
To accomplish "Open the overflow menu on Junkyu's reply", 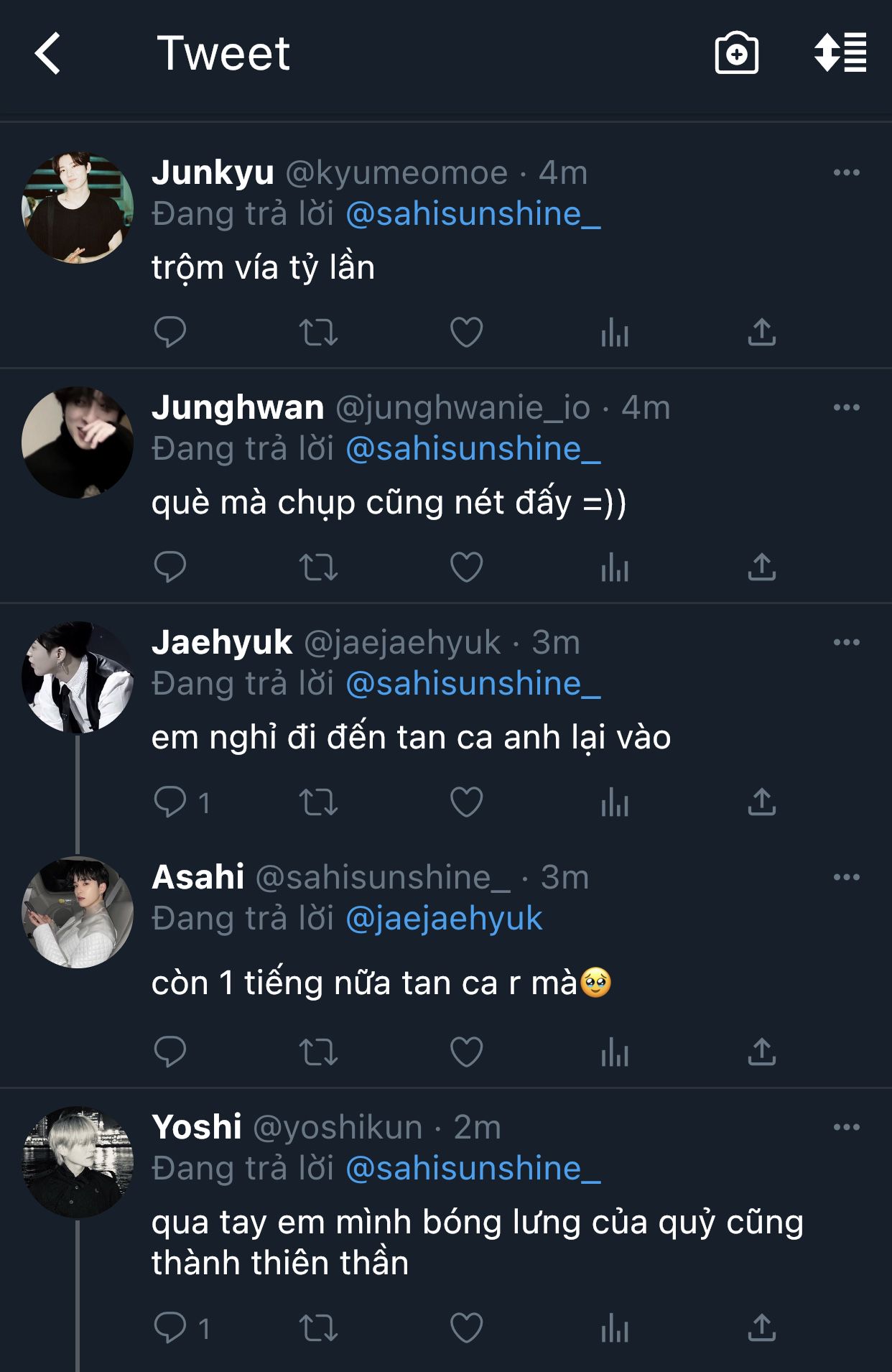I will pos(846,172).
